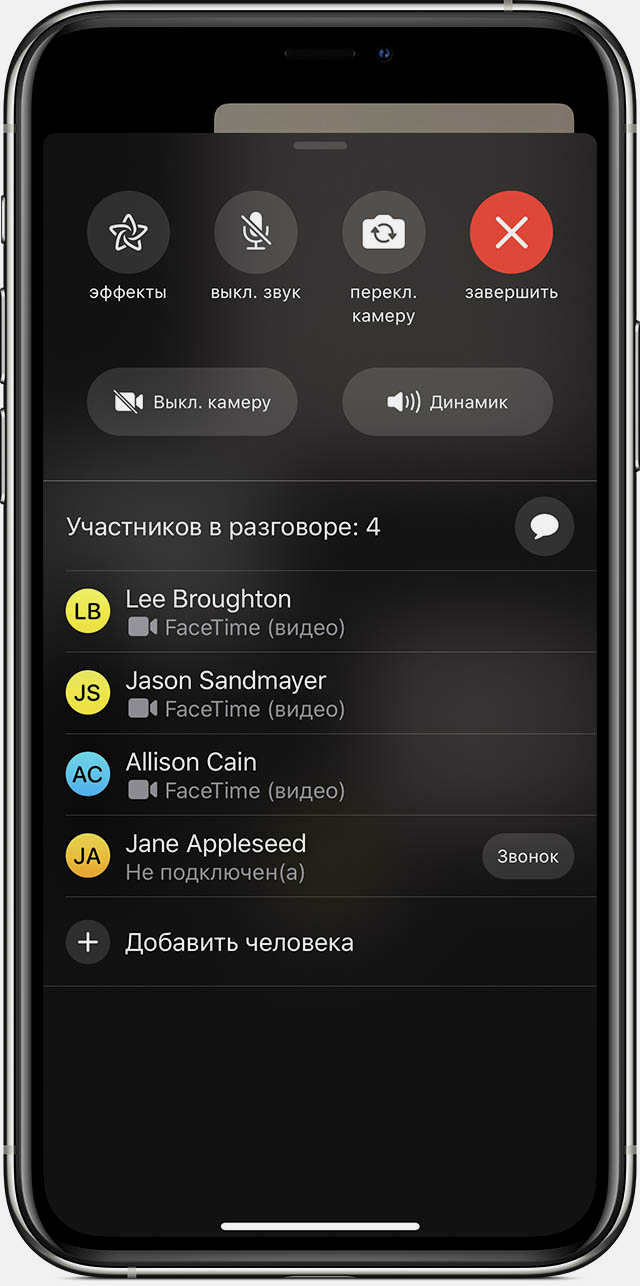This screenshot has width=640, height=1286.
Task: Add a person to the call
Action: coord(238,942)
